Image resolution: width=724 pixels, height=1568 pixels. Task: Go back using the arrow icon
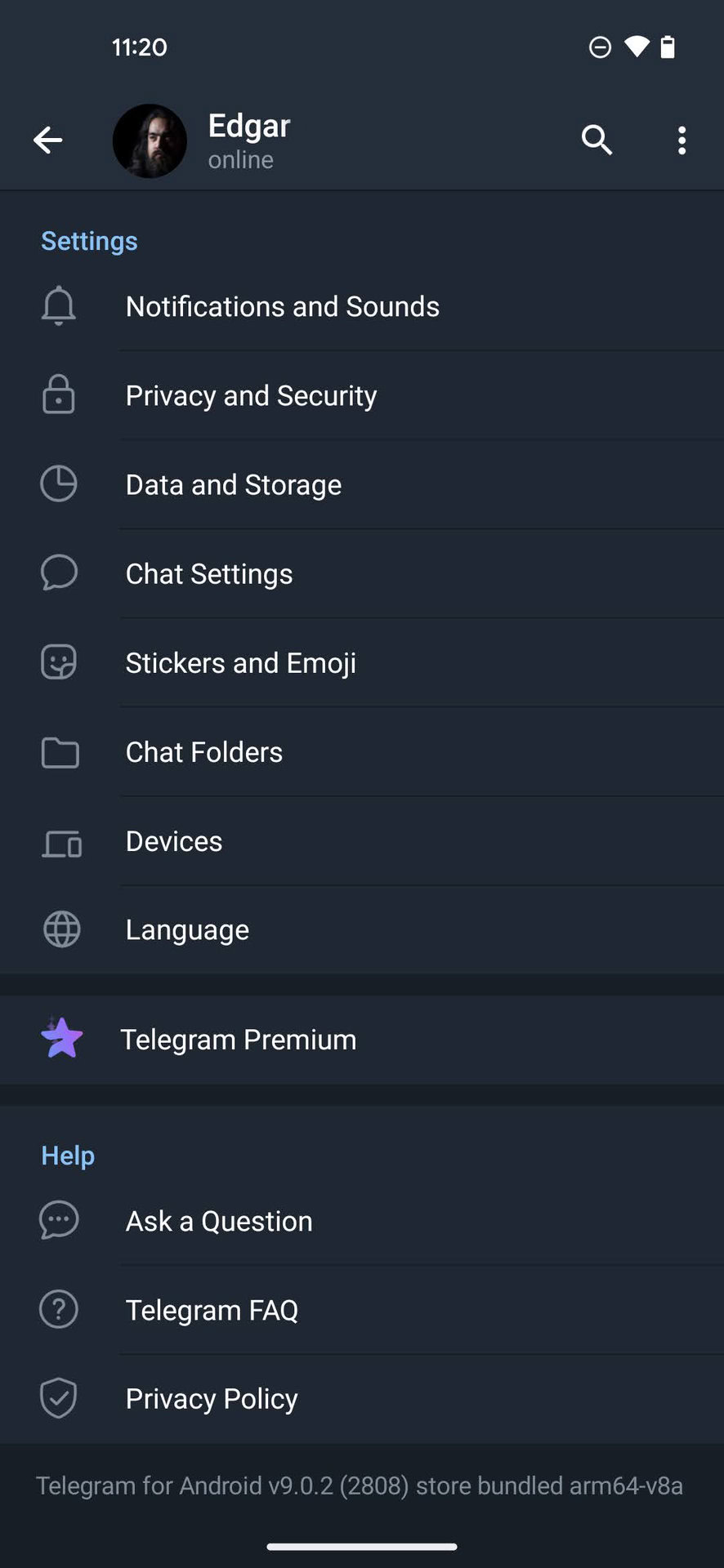[47, 140]
